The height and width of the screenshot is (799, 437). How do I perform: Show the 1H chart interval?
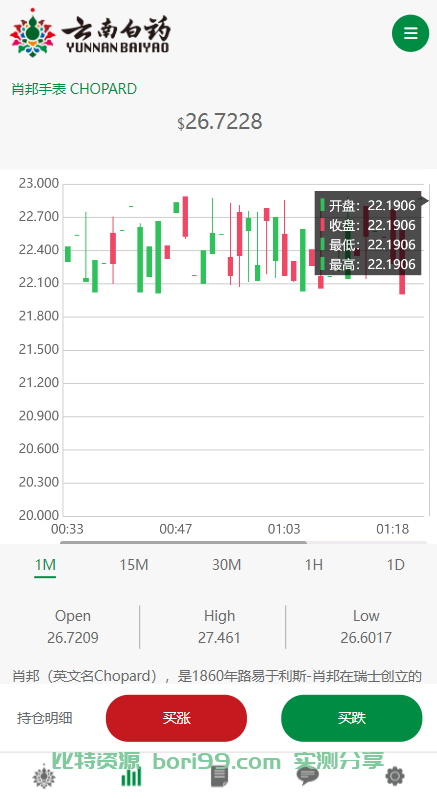pyautogui.click(x=314, y=565)
